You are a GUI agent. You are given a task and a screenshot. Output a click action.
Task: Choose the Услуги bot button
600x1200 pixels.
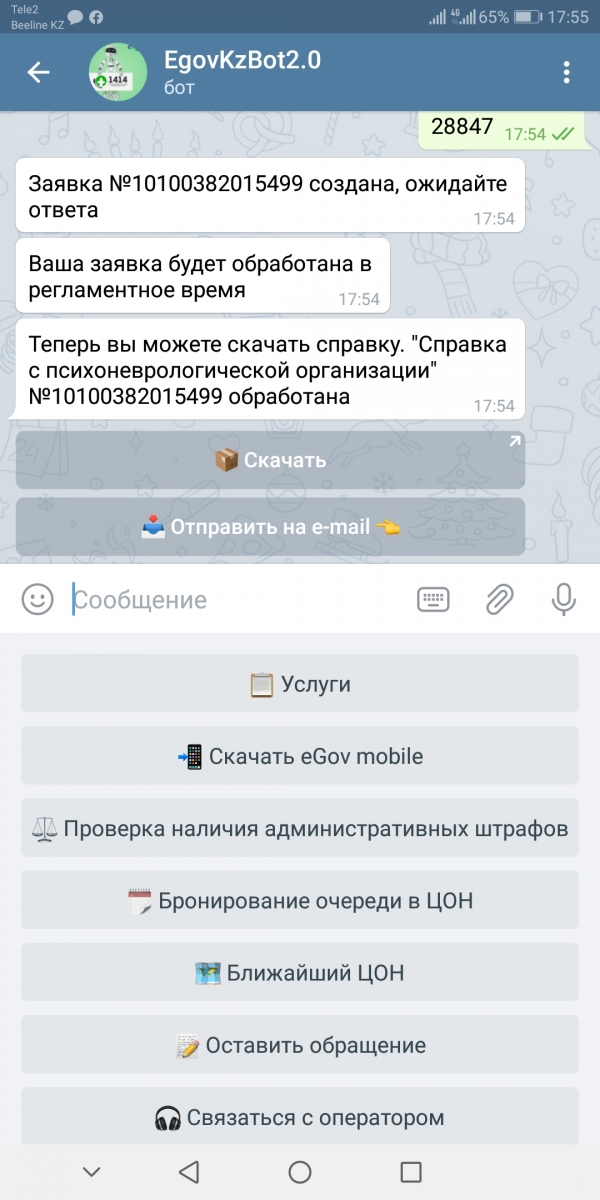300,684
